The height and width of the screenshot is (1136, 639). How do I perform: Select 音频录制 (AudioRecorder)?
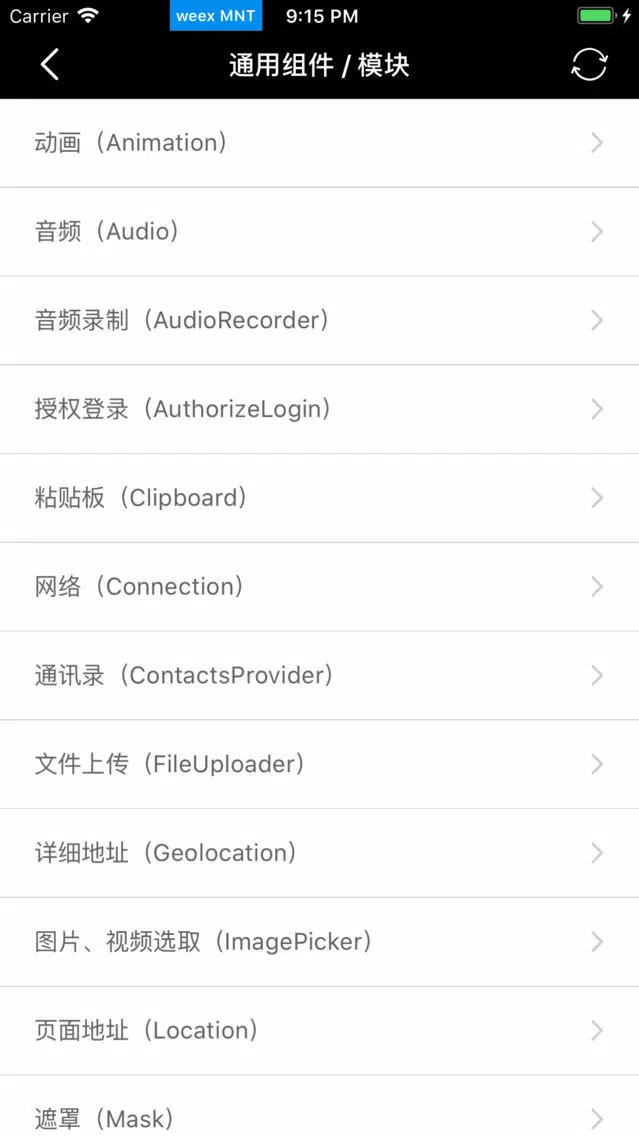[x=320, y=320]
